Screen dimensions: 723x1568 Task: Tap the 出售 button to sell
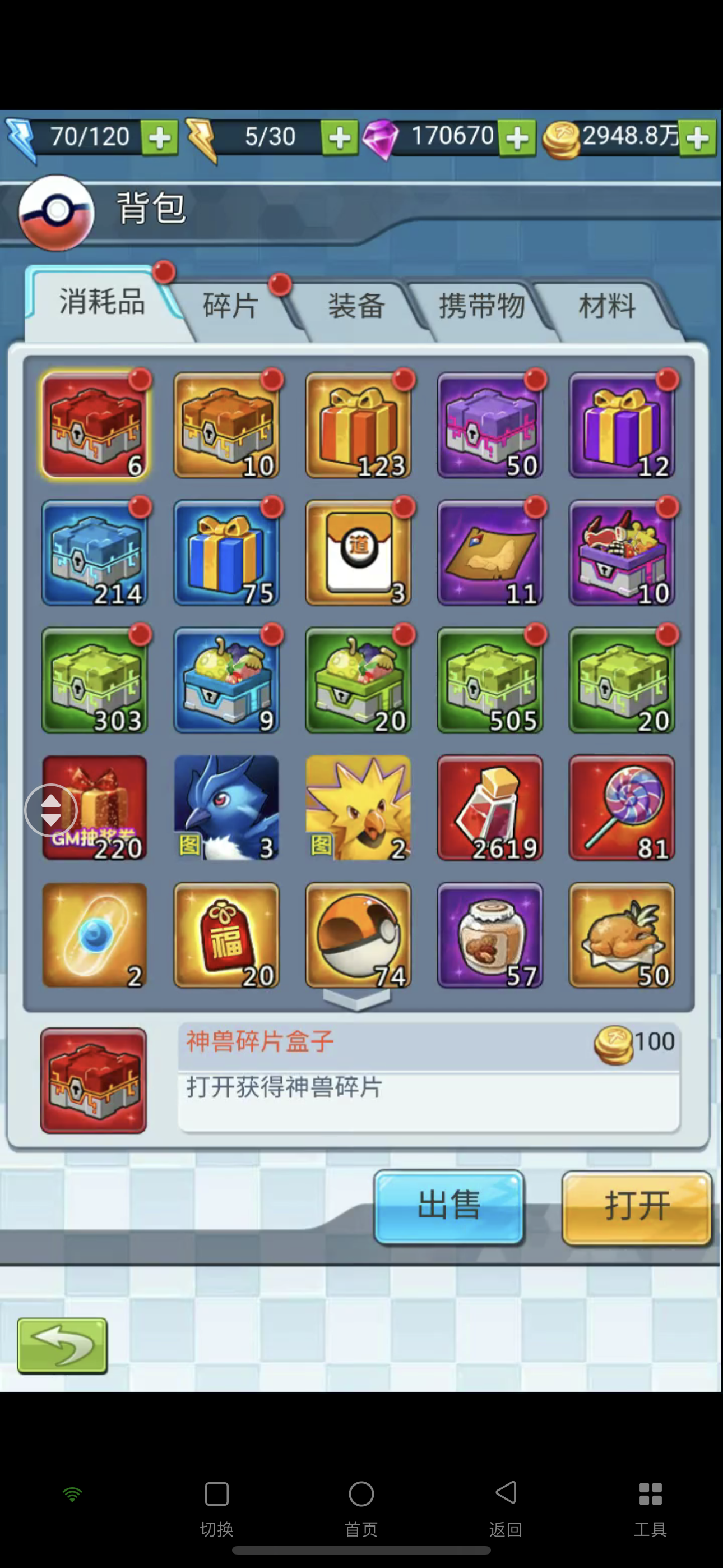tap(448, 1206)
